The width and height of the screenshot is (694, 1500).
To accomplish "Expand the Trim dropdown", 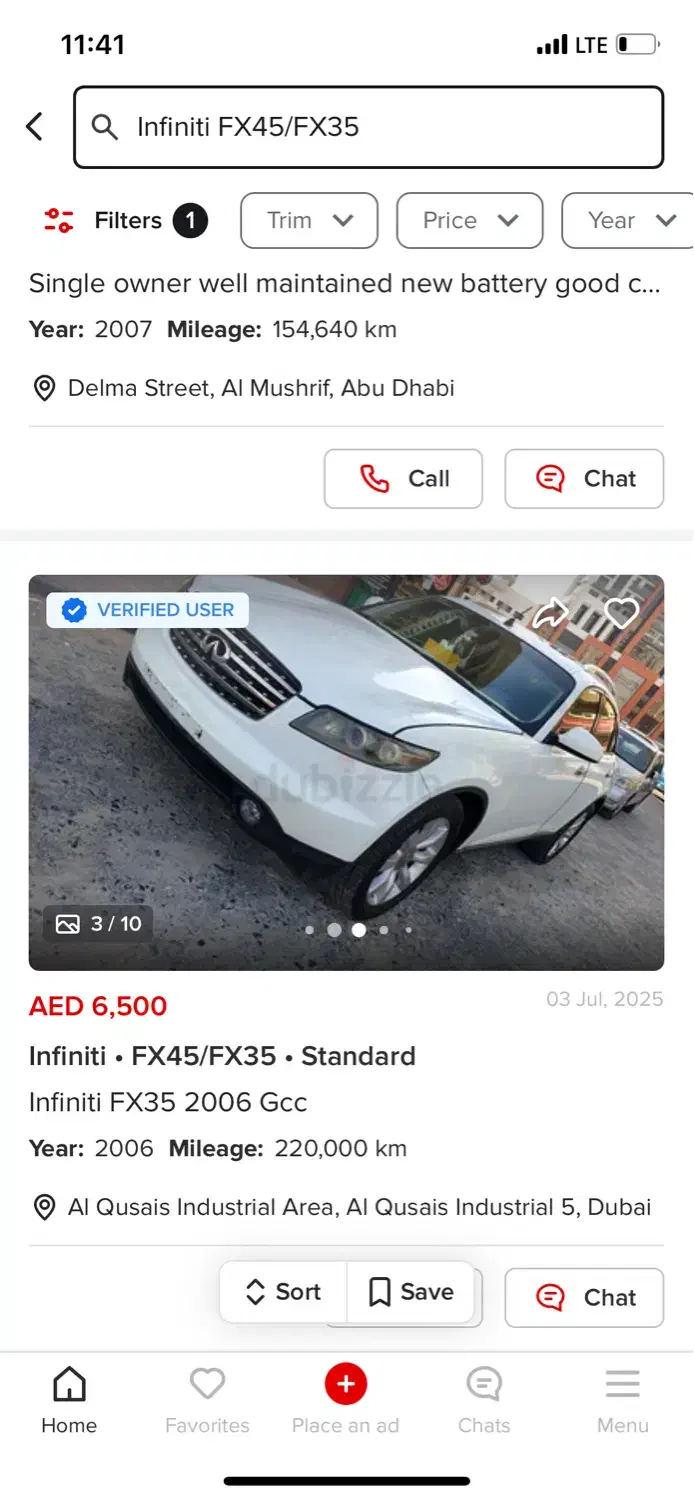I will pos(309,221).
